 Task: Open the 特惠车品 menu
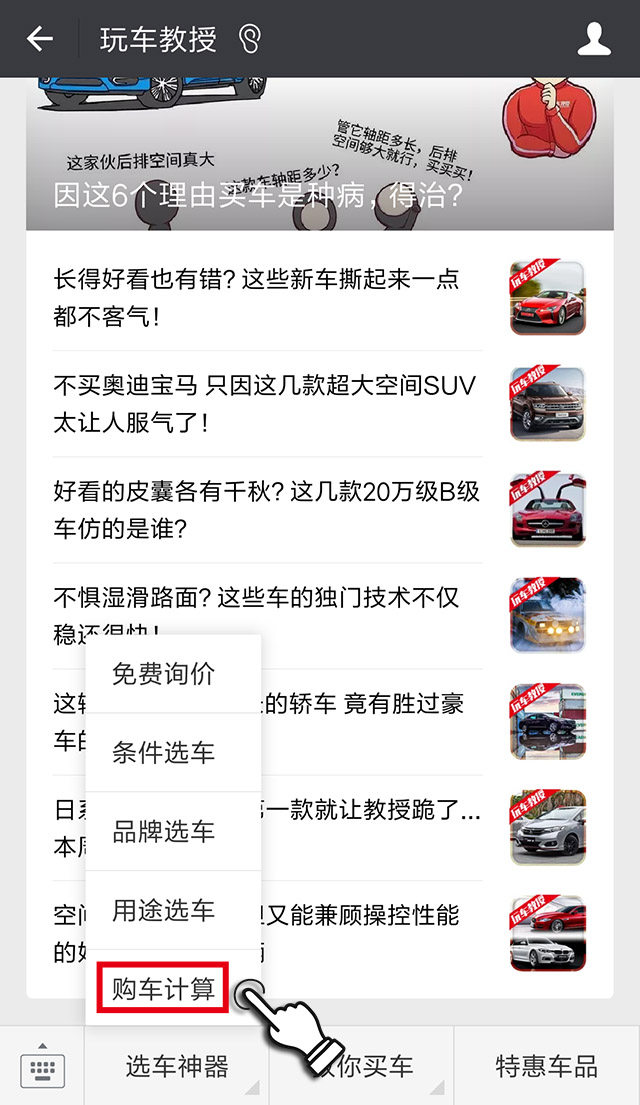click(546, 1066)
